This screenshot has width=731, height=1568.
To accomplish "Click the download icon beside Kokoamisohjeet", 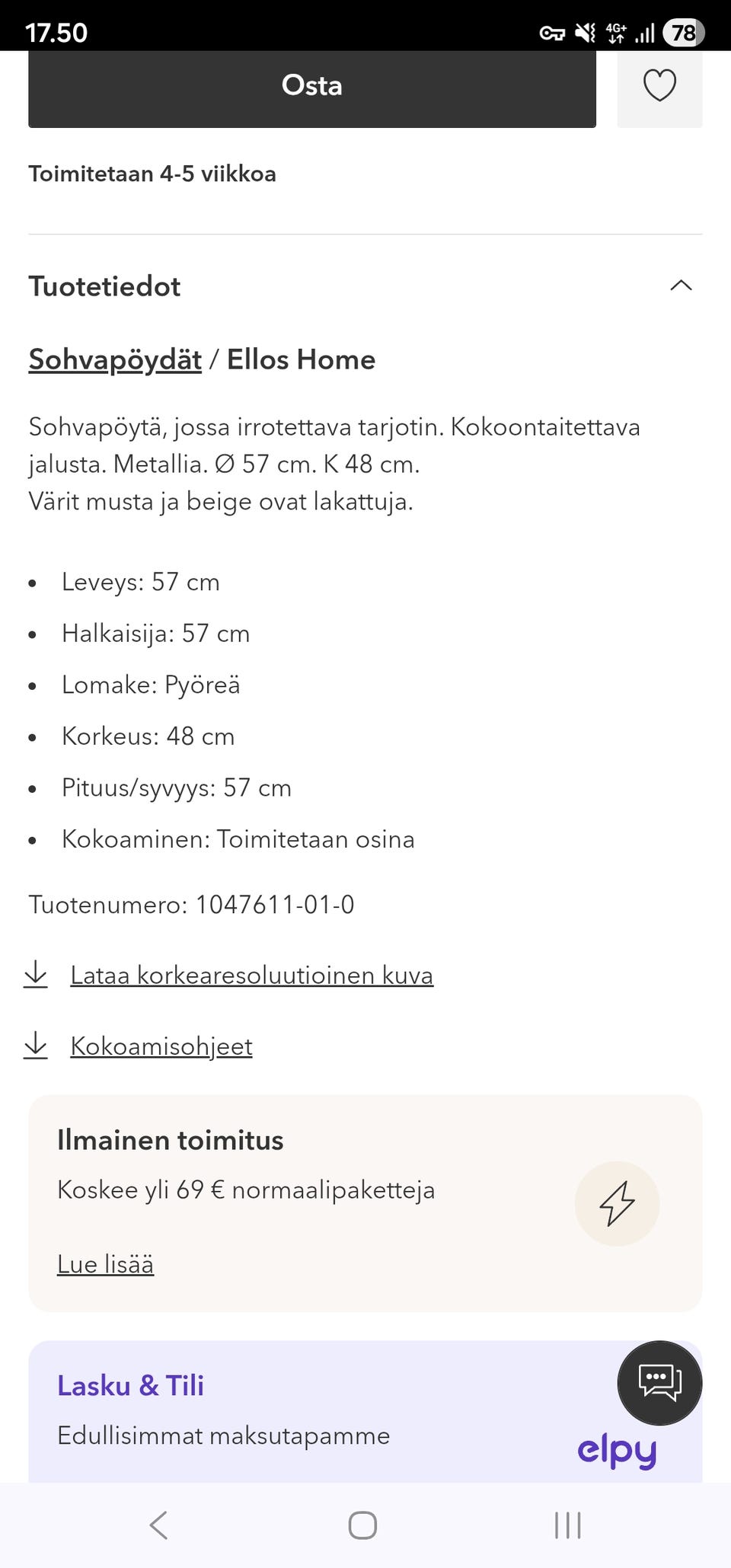I will pyautogui.click(x=37, y=1046).
